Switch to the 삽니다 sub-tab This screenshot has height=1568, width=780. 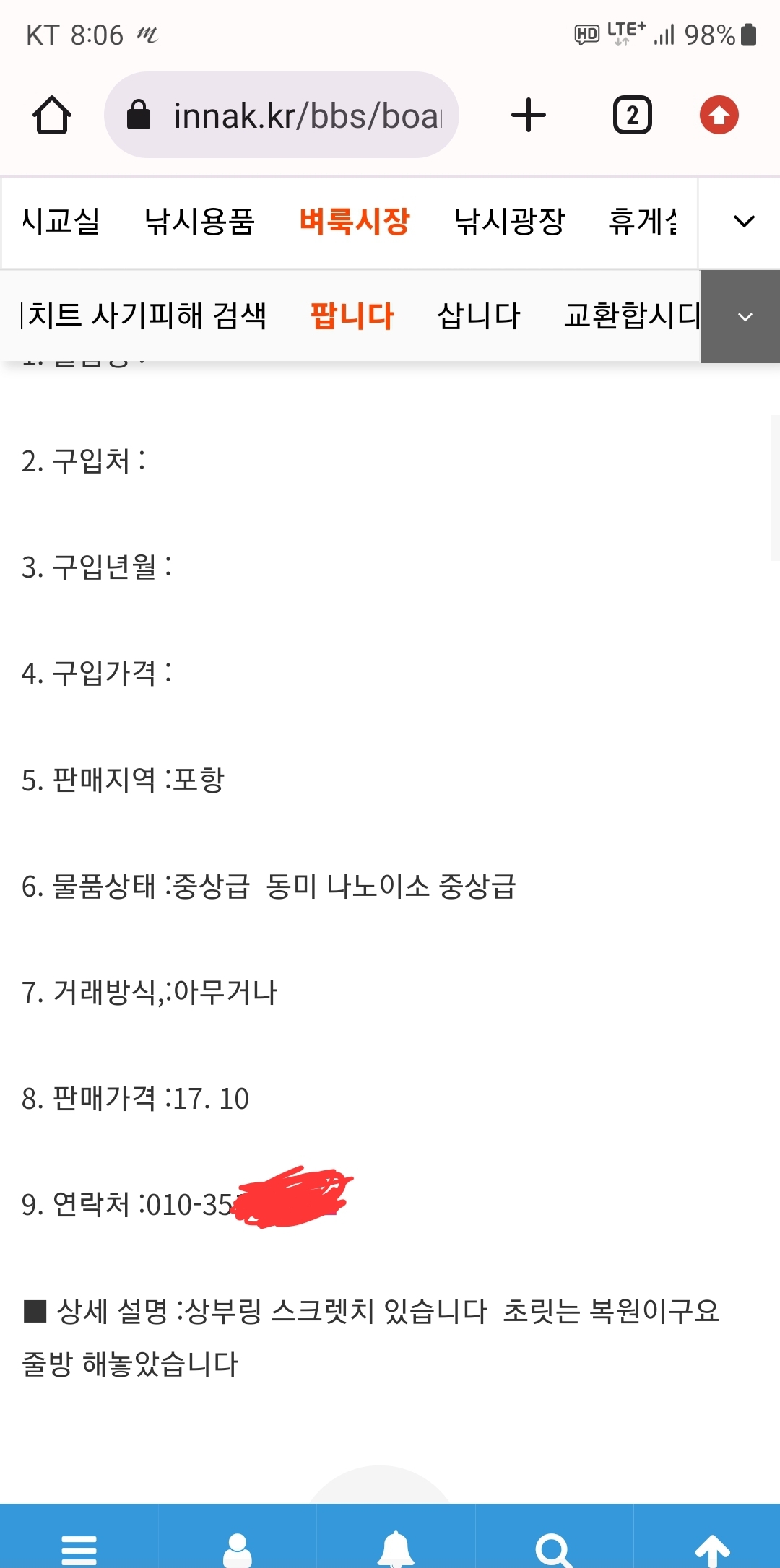[x=479, y=315]
